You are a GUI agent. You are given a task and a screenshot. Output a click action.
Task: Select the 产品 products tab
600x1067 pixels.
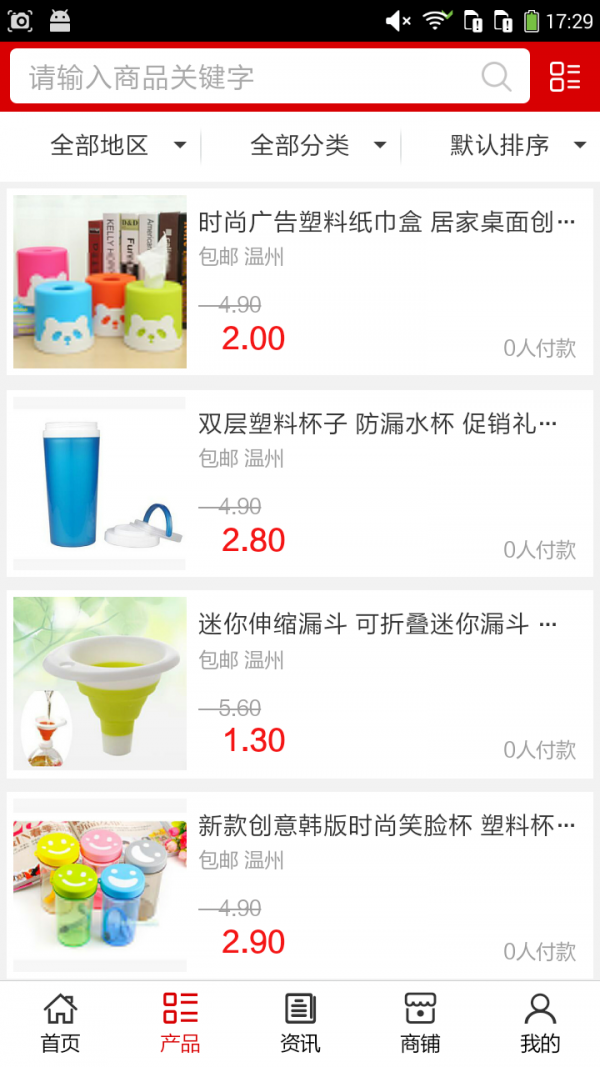click(x=180, y=1023)
